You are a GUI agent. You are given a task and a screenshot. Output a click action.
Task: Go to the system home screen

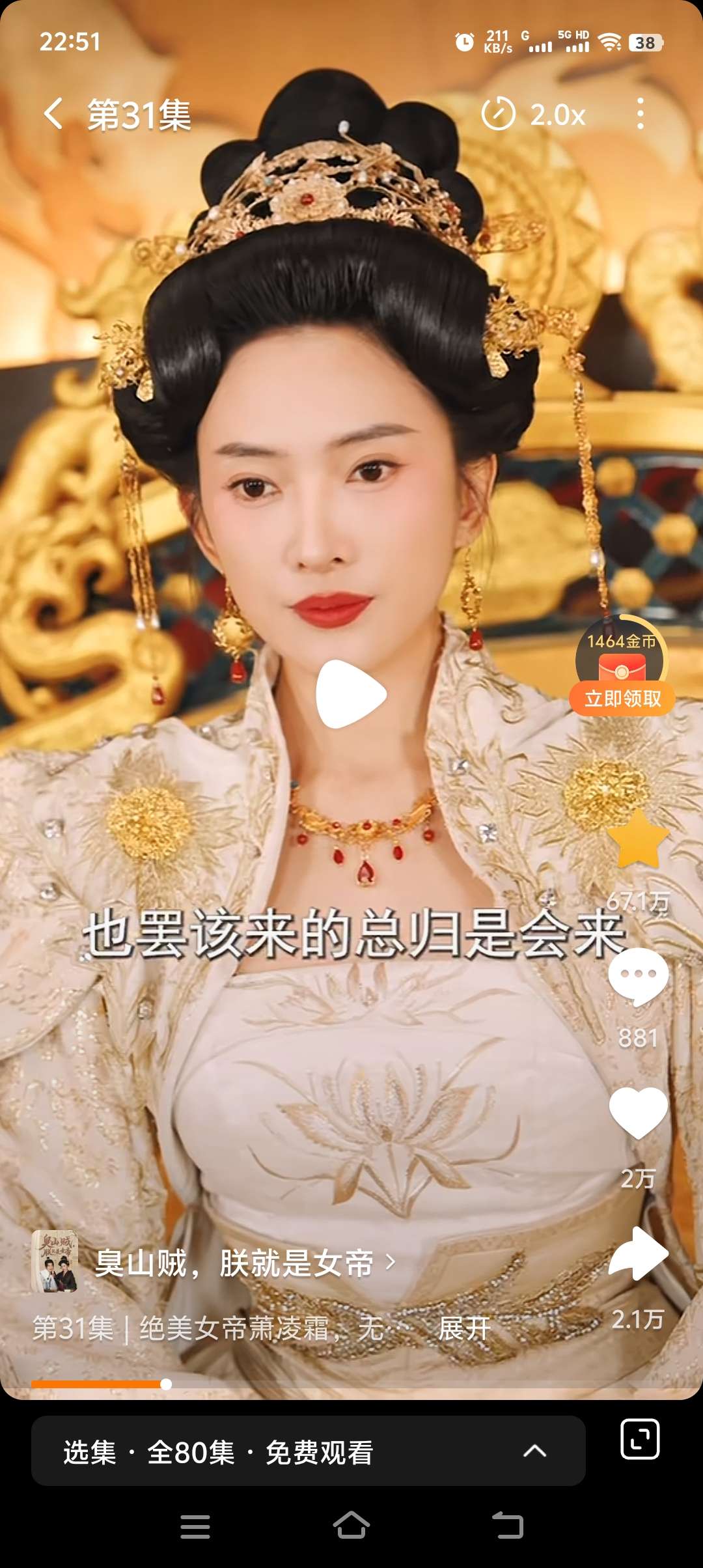(351, 1526)
